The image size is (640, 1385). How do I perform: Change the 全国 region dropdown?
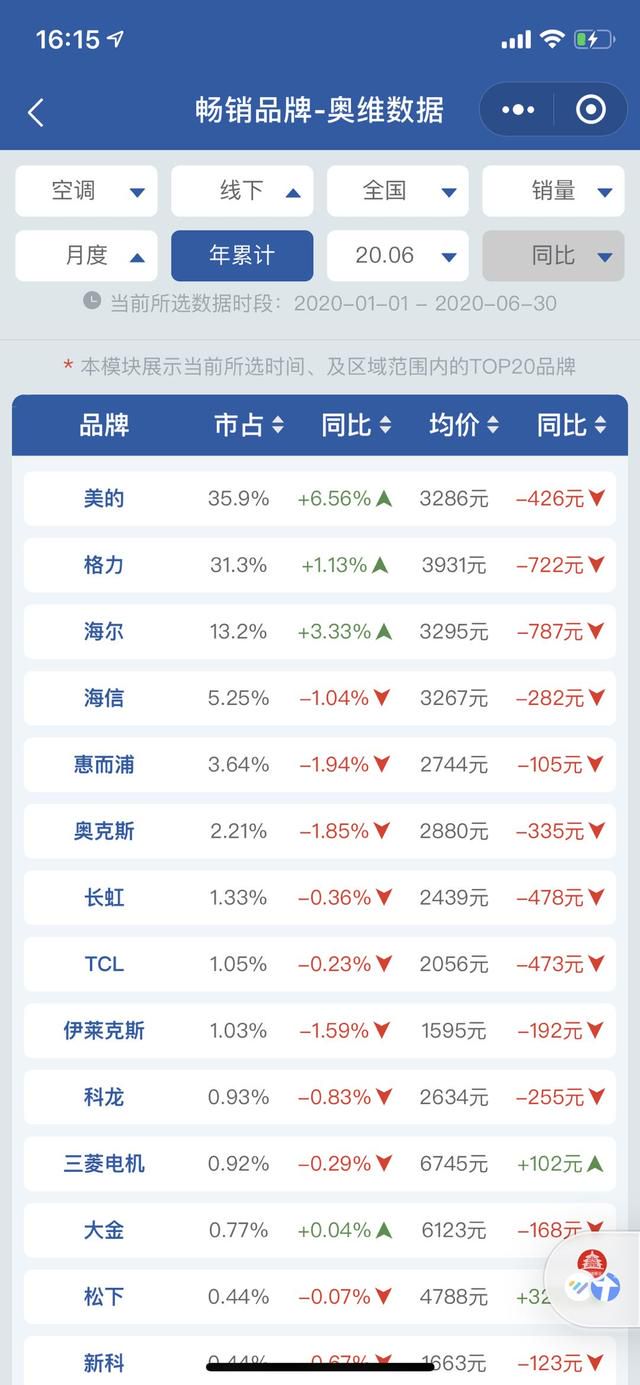(398, 191)
